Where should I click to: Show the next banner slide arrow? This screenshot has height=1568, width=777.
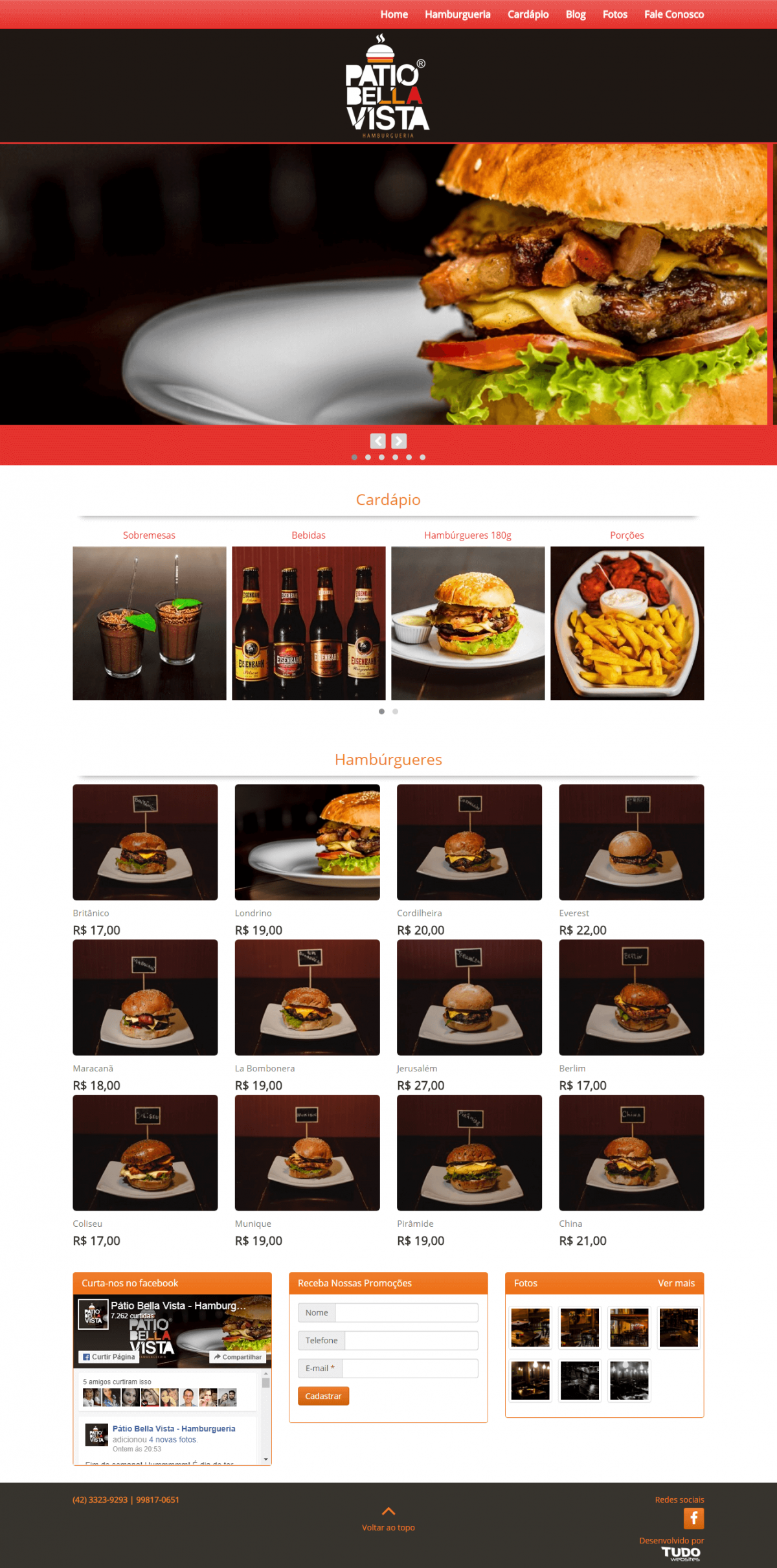[x=399, y=441]
